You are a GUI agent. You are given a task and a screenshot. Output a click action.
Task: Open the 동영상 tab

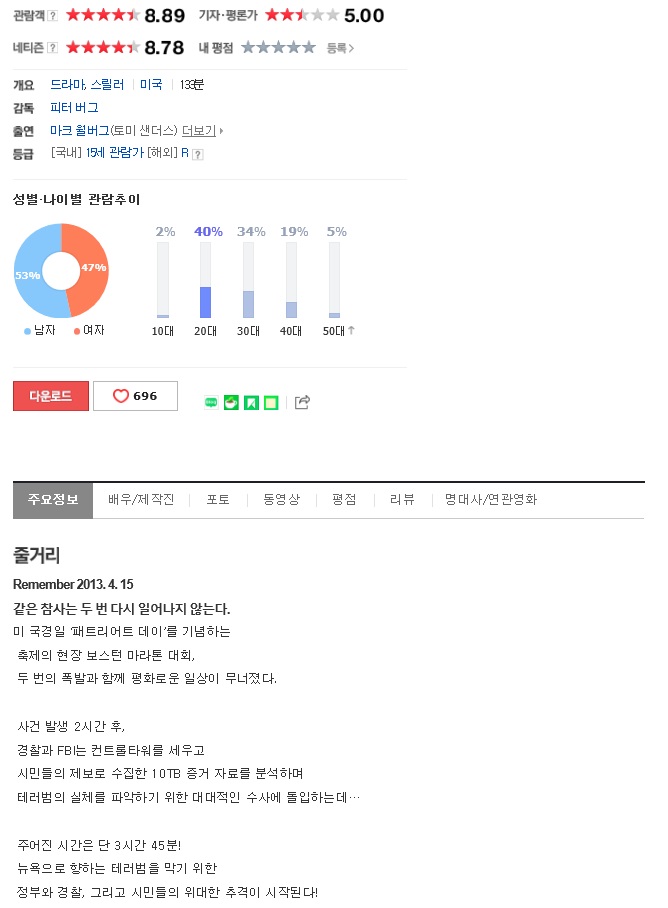(x=281, y=500)
